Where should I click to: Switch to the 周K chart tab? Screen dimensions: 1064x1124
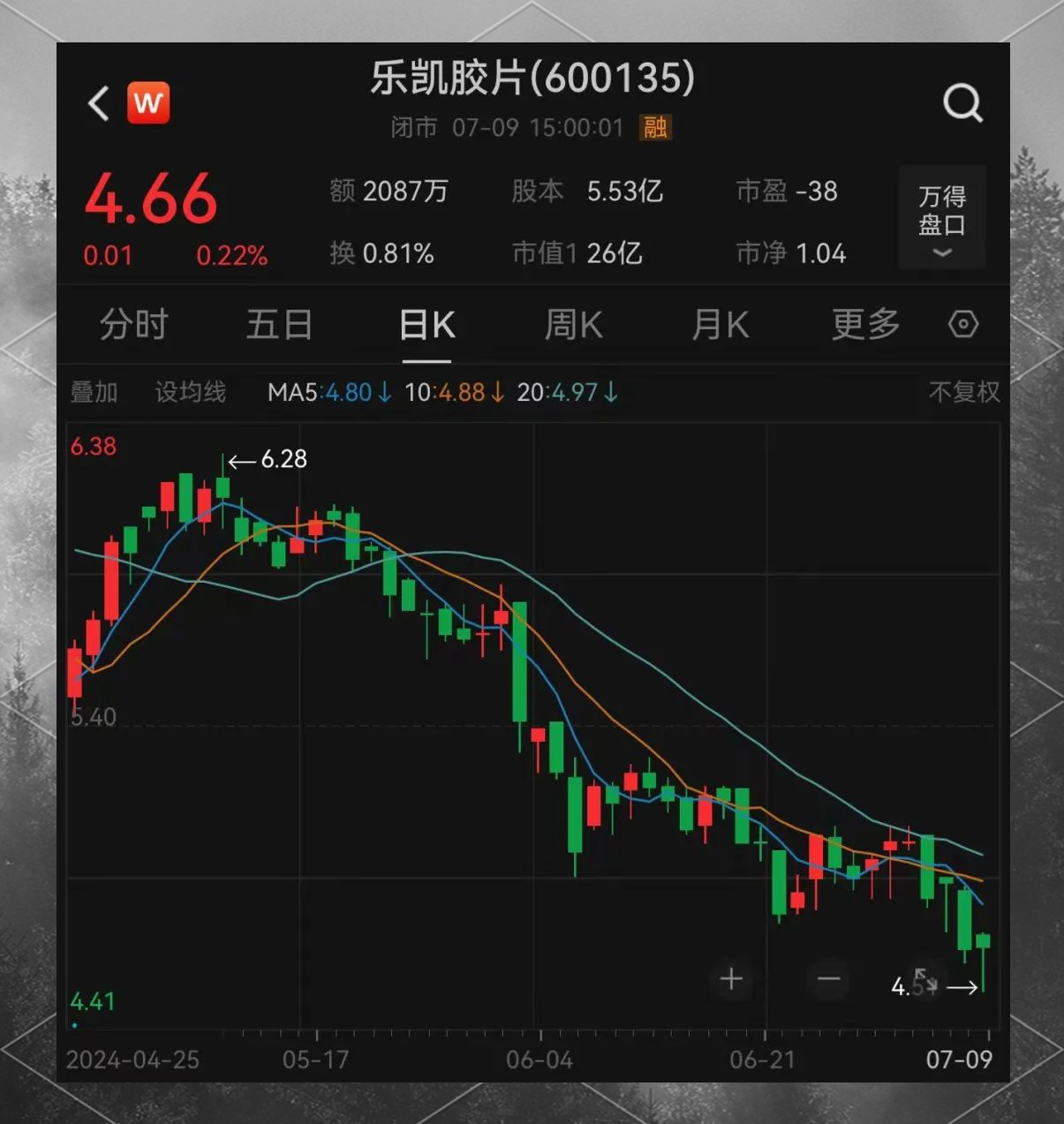(573, 325)
